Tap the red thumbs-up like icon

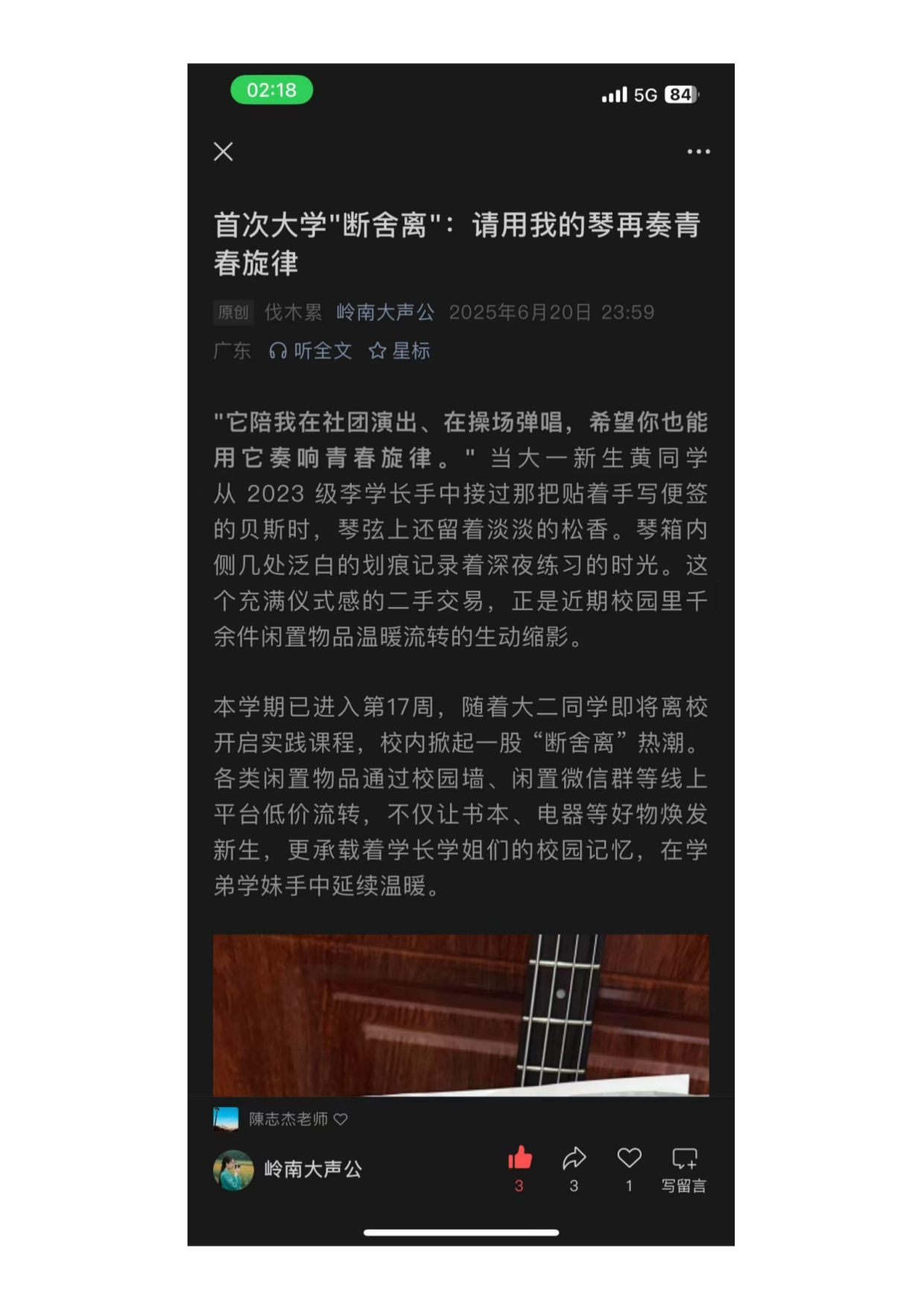[519, 1158]
